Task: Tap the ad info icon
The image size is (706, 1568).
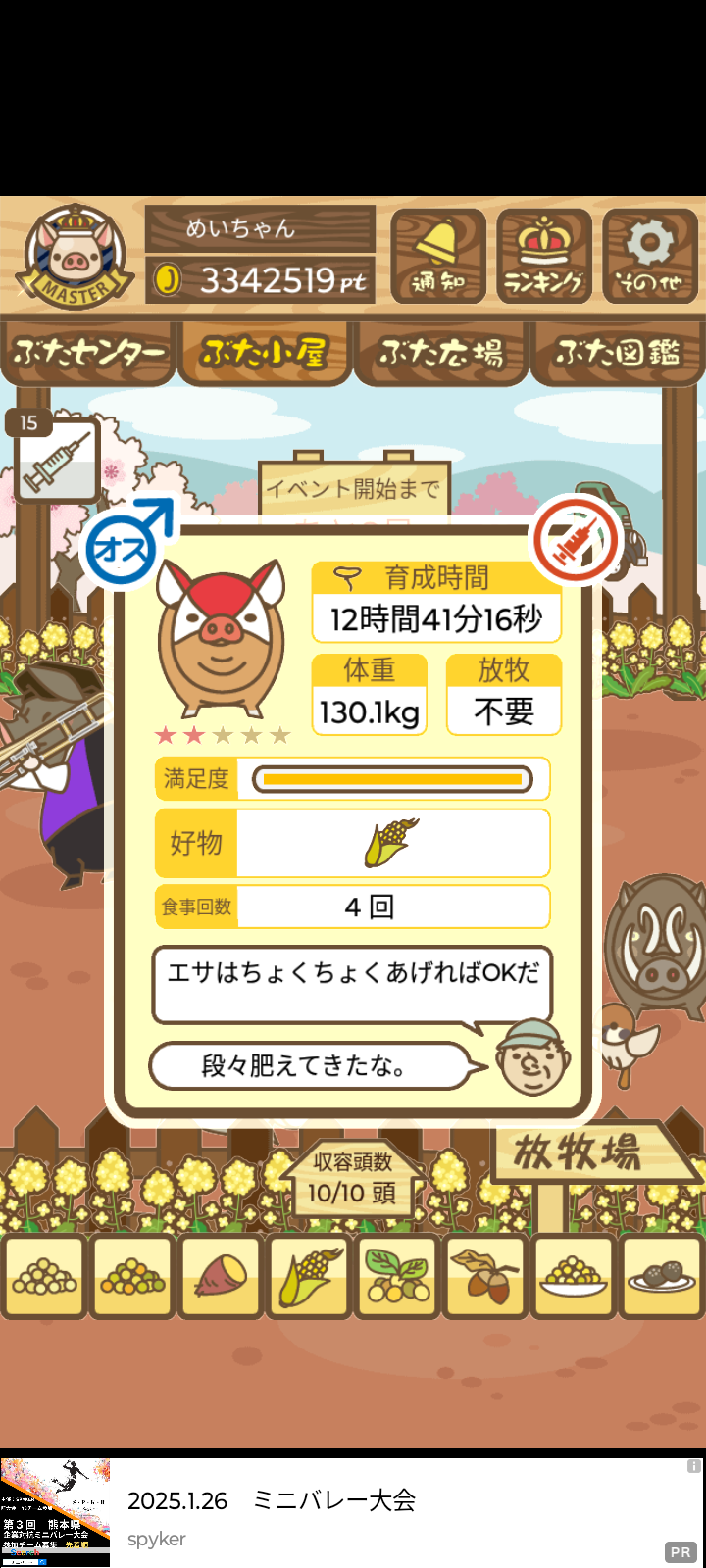Action: coord(694,1466)
